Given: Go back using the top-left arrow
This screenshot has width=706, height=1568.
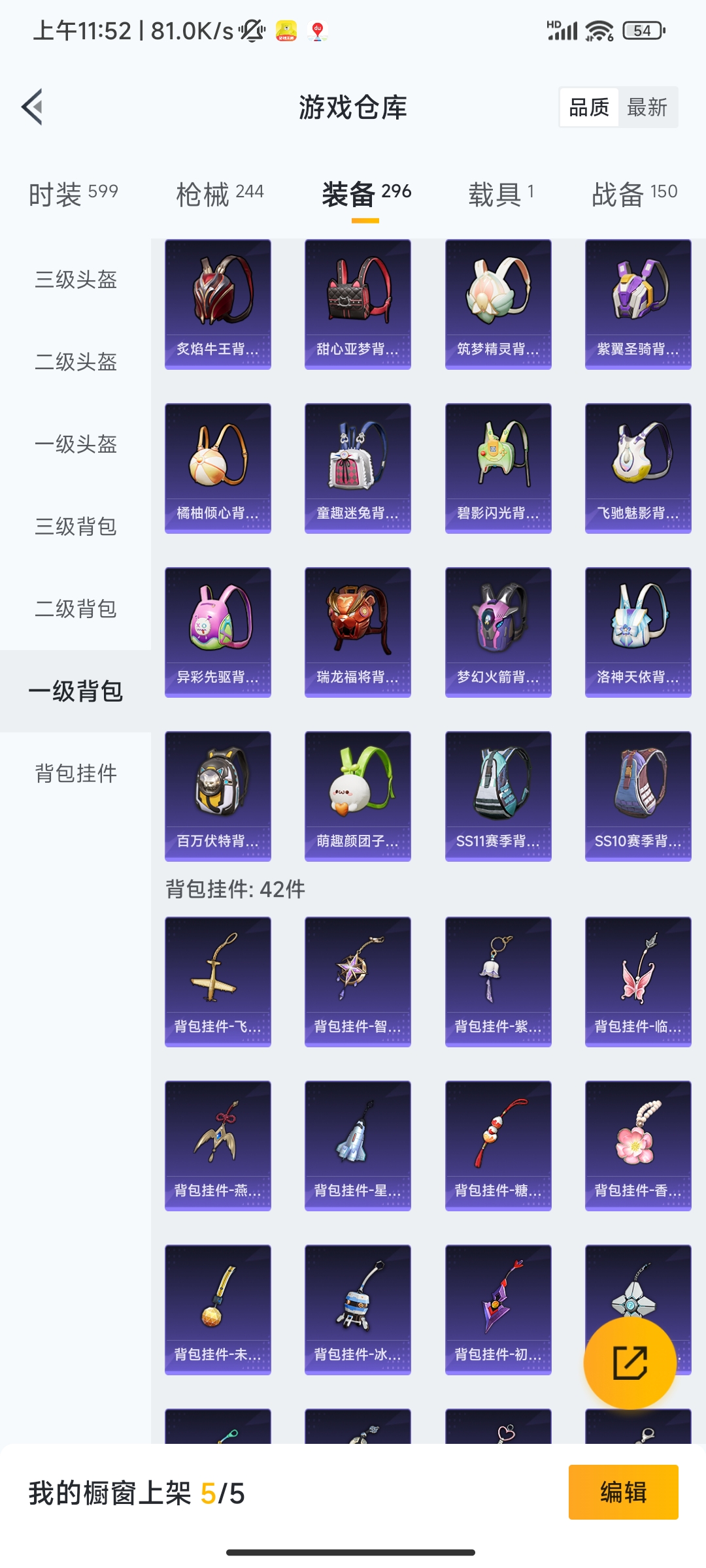Looking at the screenshot, I should pos(32,106).
